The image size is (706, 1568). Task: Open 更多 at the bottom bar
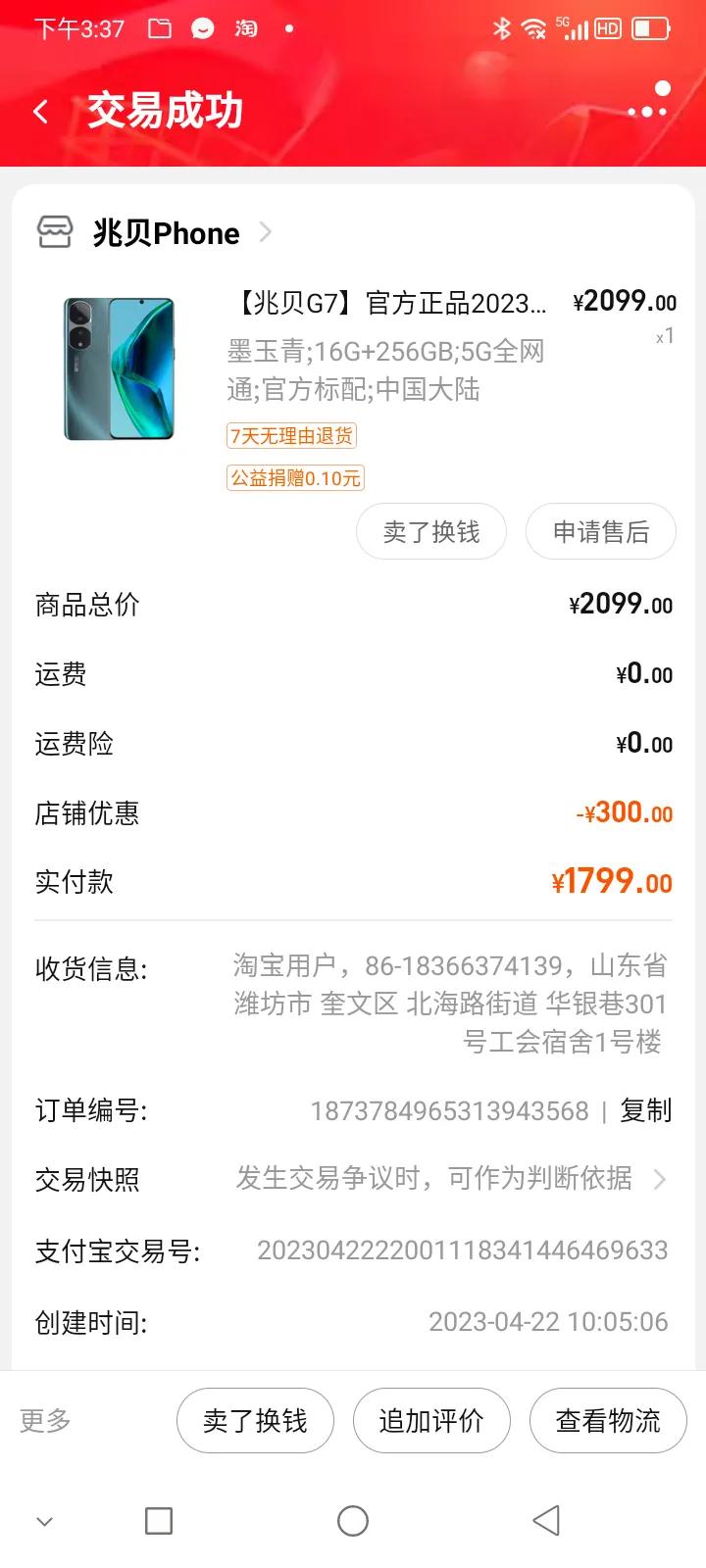(x=42, y=1419)
